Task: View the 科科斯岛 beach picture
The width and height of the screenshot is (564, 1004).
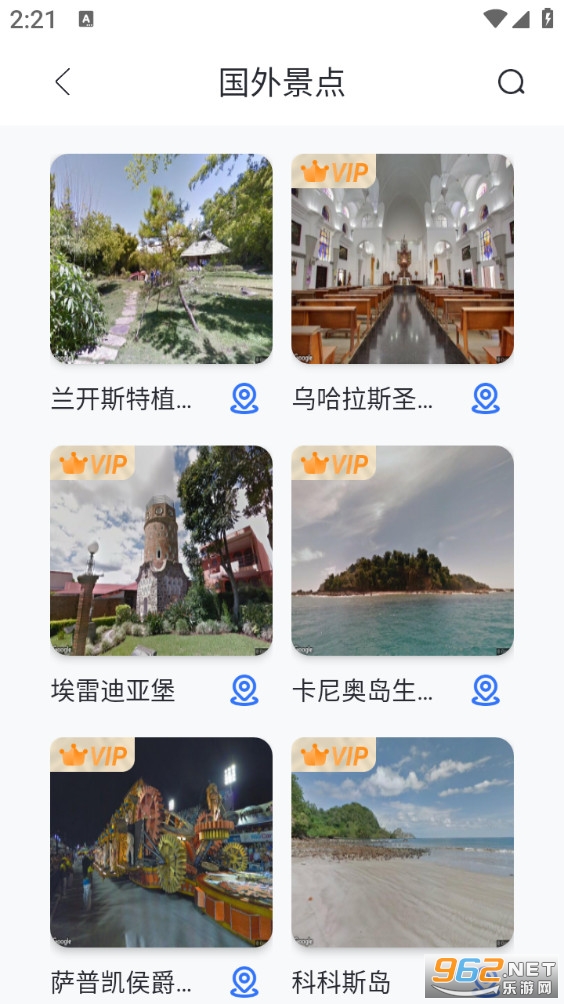Action: 403,842
